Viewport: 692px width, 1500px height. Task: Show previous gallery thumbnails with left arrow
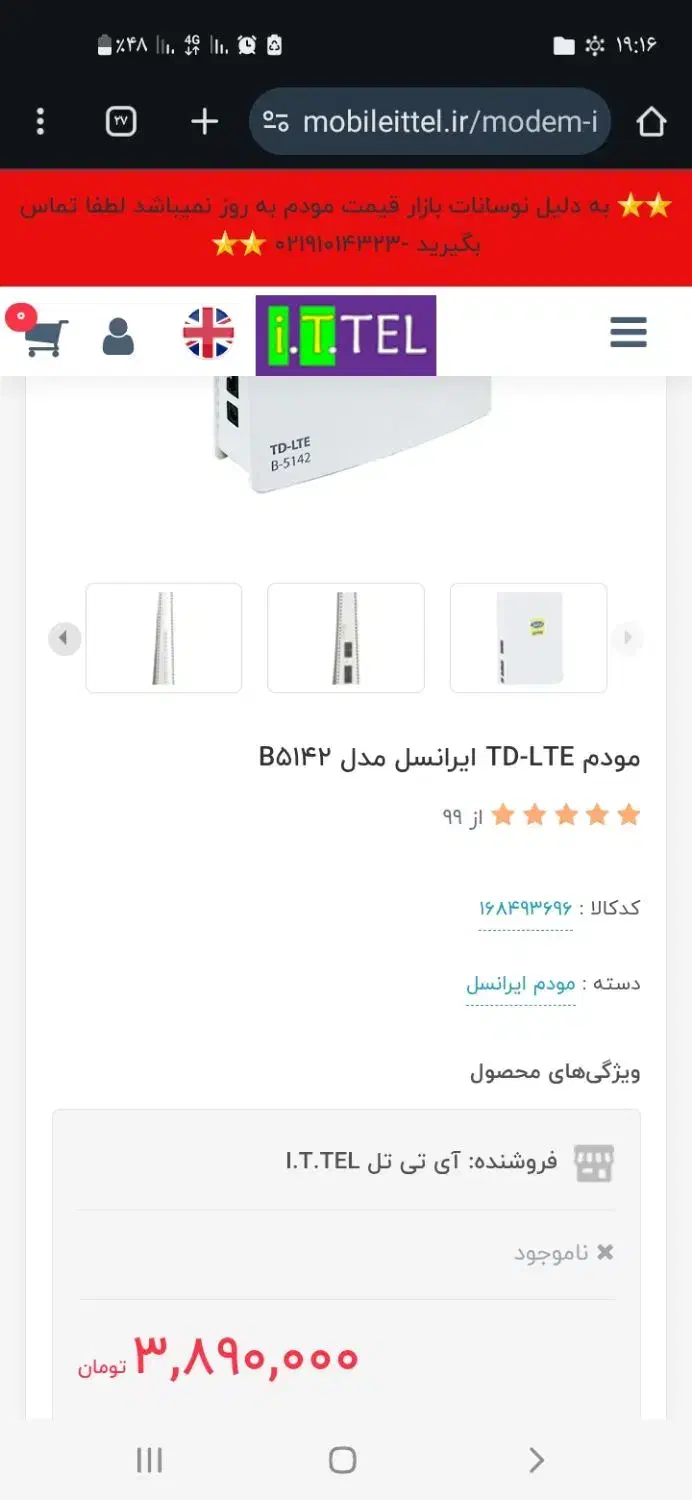click(x=64, y=637)
